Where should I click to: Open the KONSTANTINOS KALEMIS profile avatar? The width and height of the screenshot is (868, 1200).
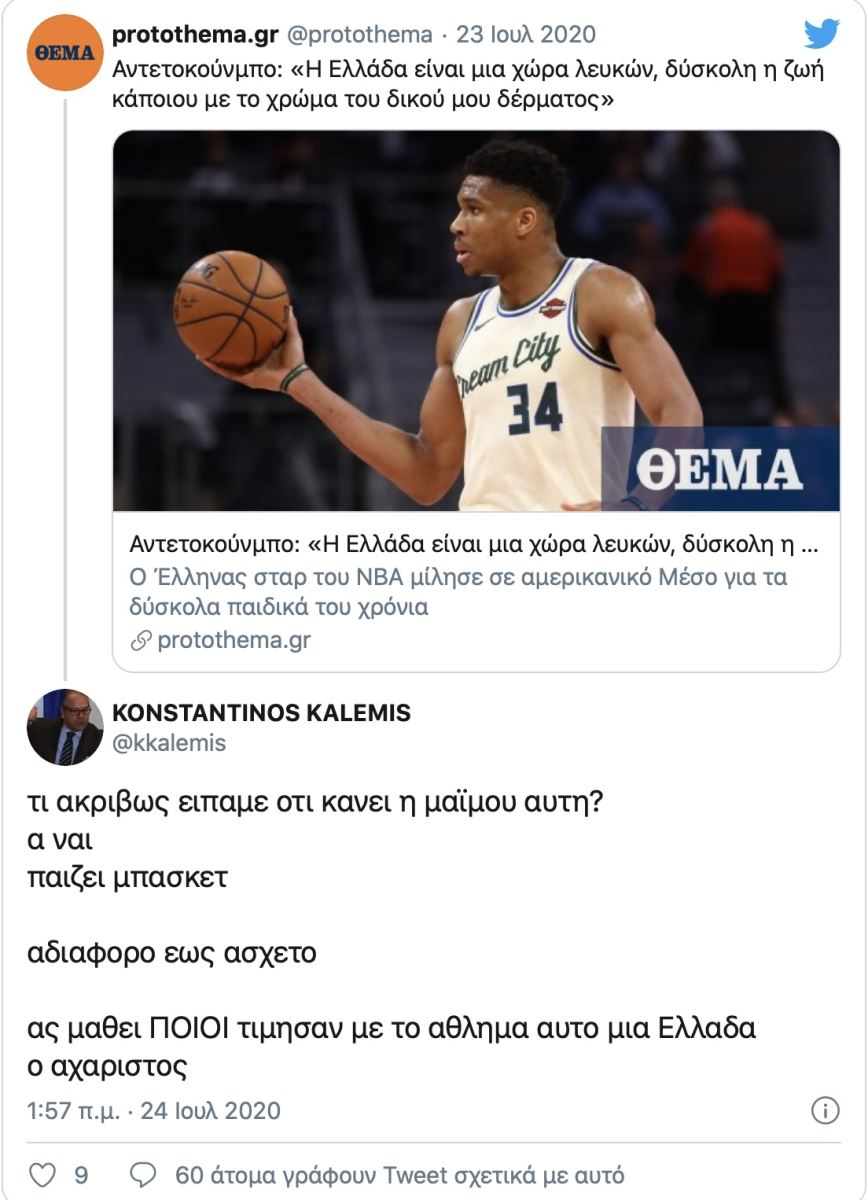pos(65,727)
